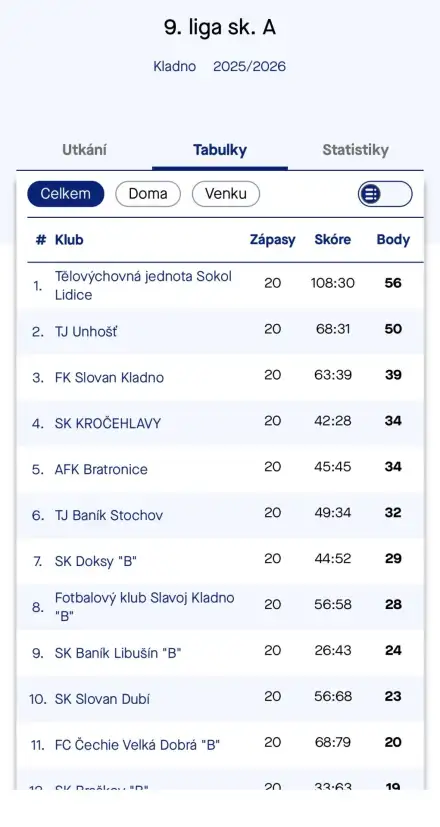Open SK KROČEHLAVY club details

(108, 424)
